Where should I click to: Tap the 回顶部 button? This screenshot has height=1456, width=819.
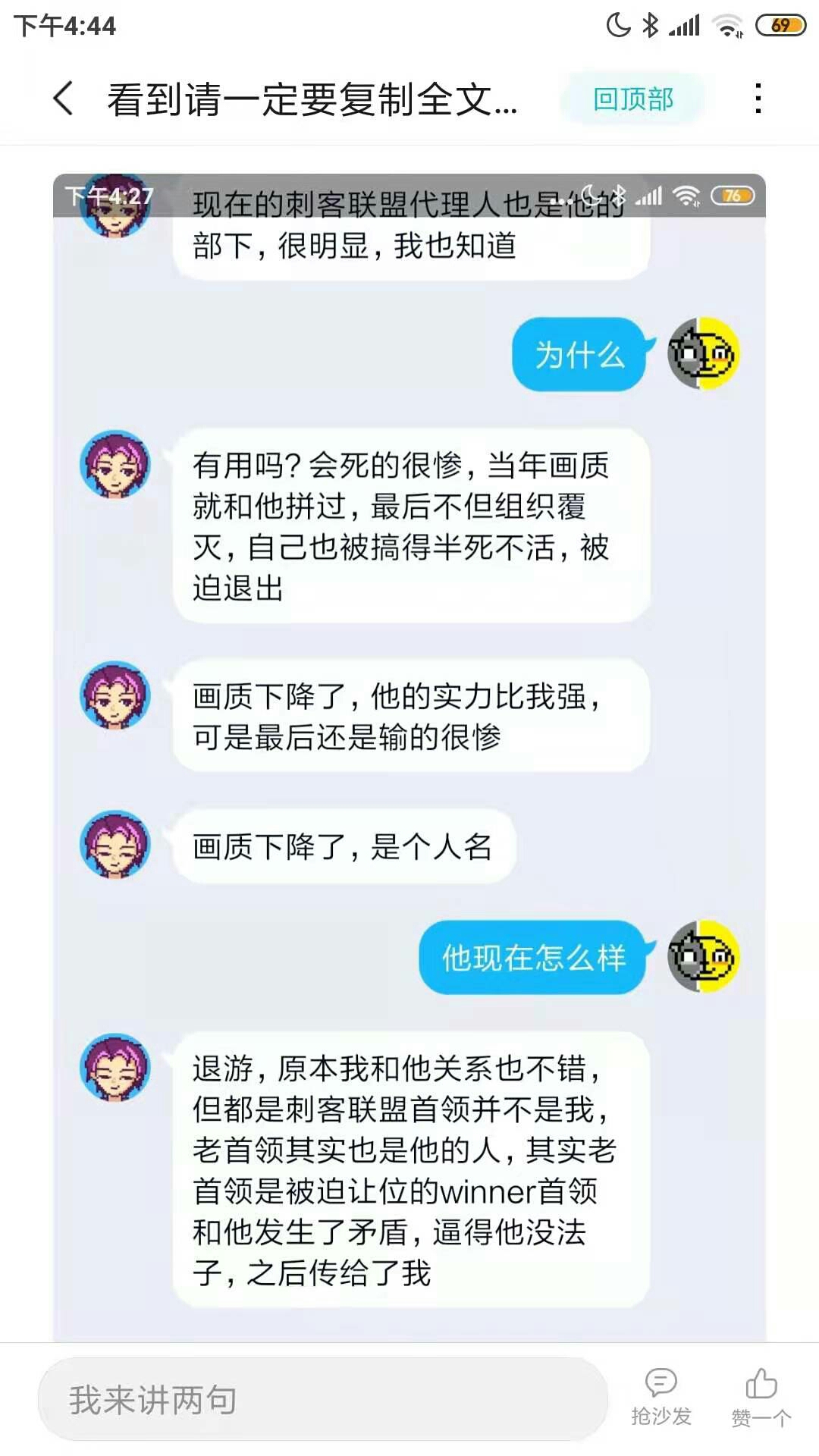click(633, 99)
